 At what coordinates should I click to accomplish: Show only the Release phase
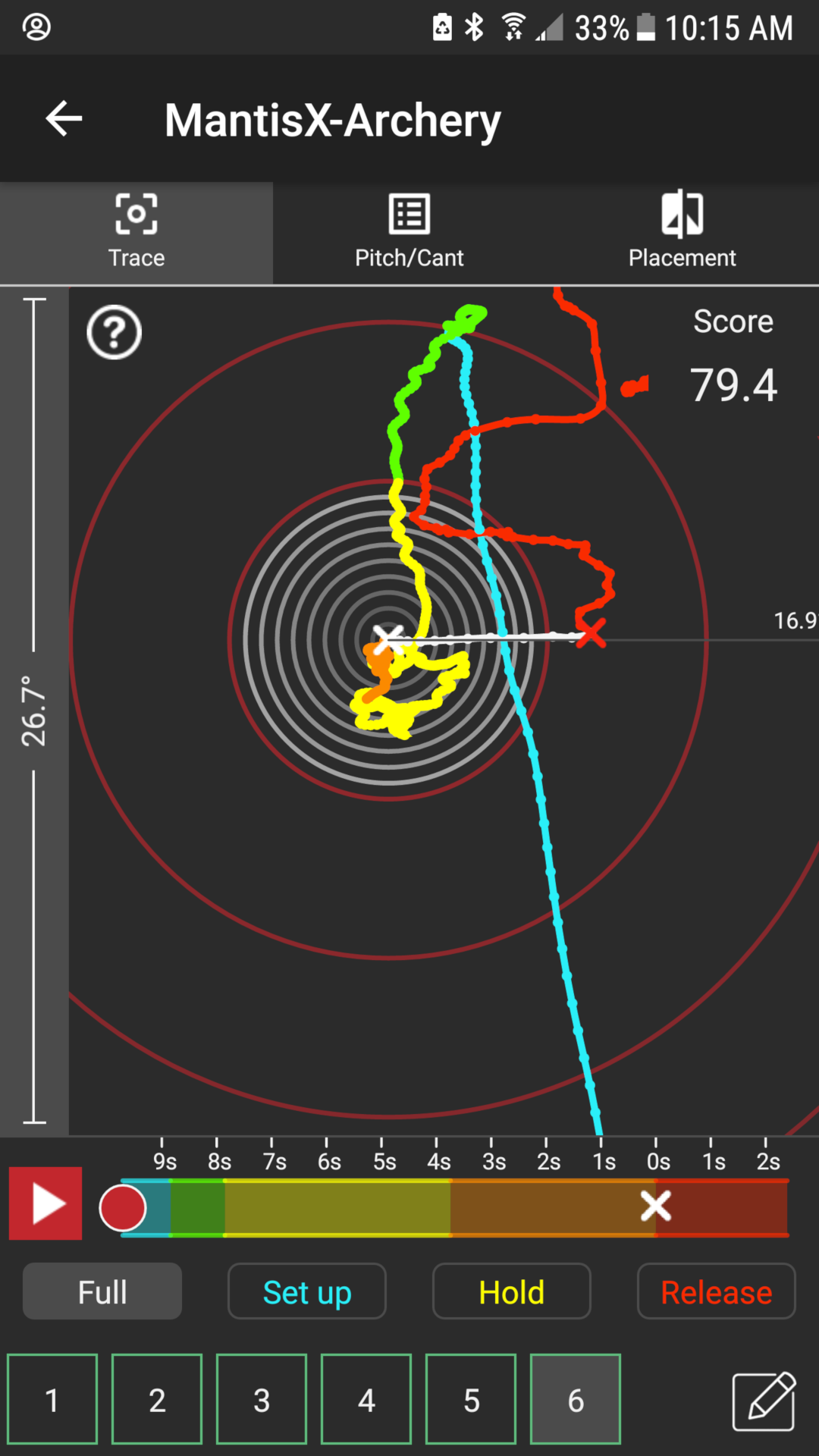click(717, 1291)
